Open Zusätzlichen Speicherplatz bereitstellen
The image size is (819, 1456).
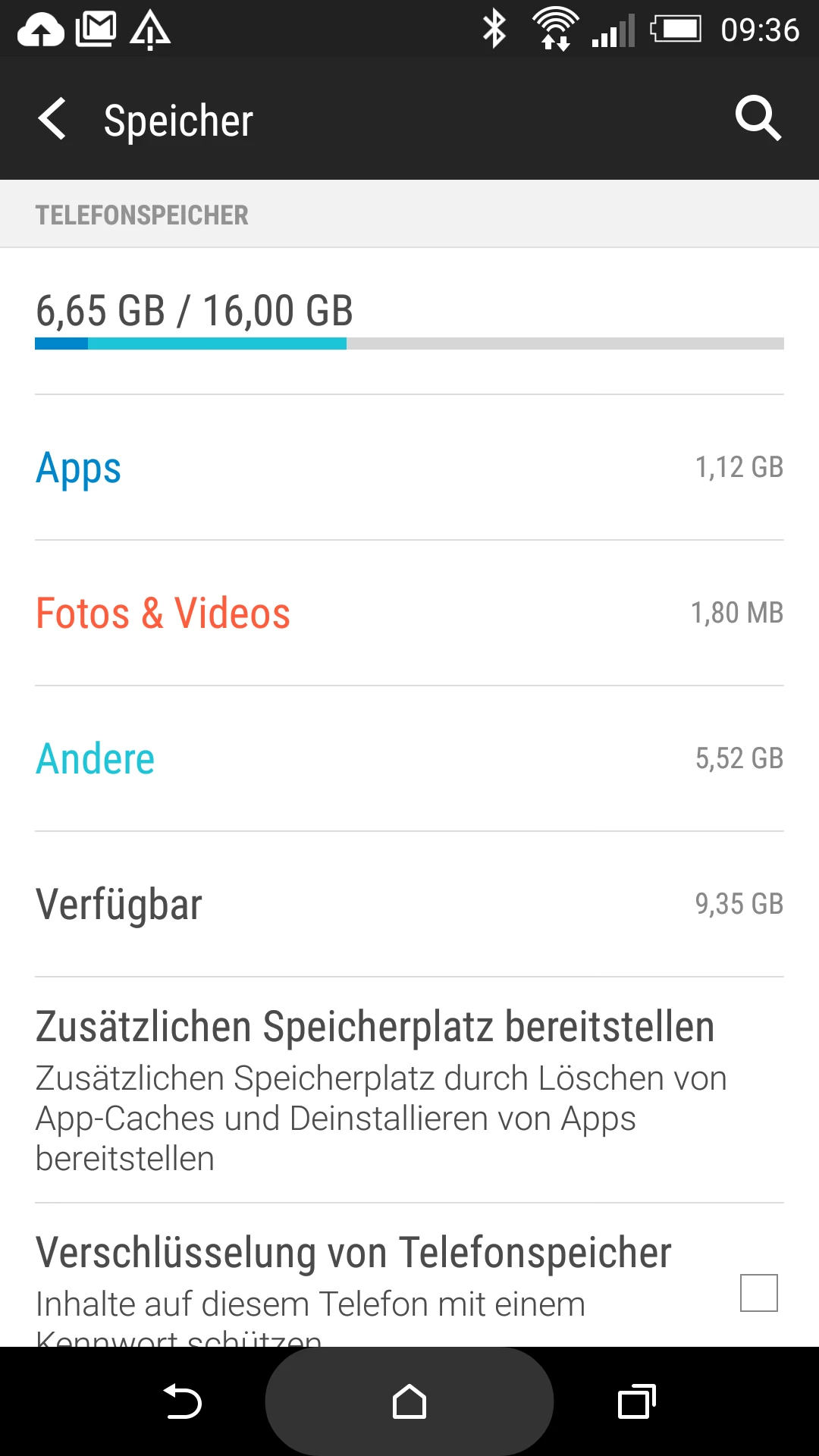[409, 1089]
